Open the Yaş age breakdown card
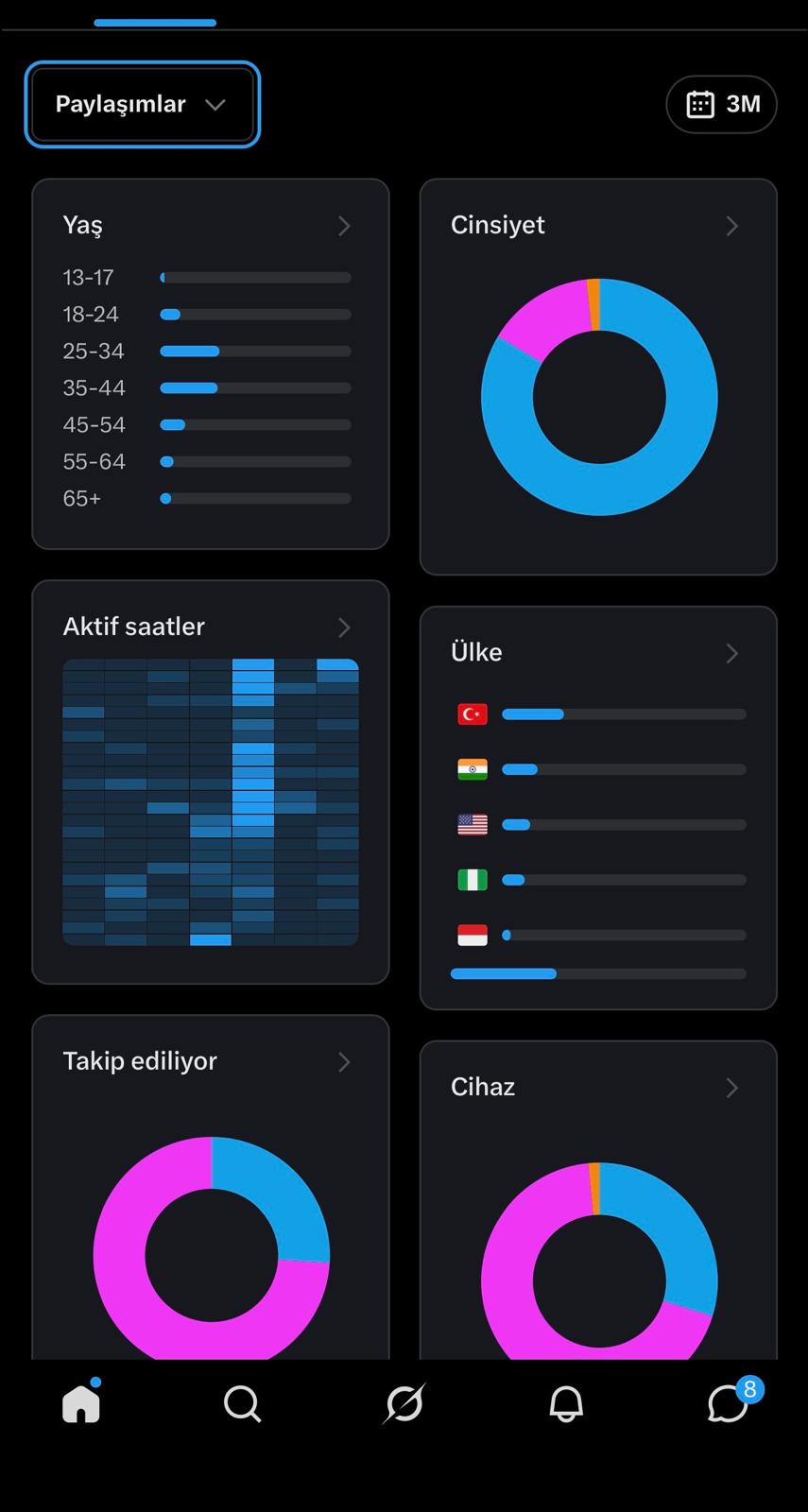Image resolution: width=808 pixels, height=1512 pixels. pyautogui.click(x=211, y=364)
